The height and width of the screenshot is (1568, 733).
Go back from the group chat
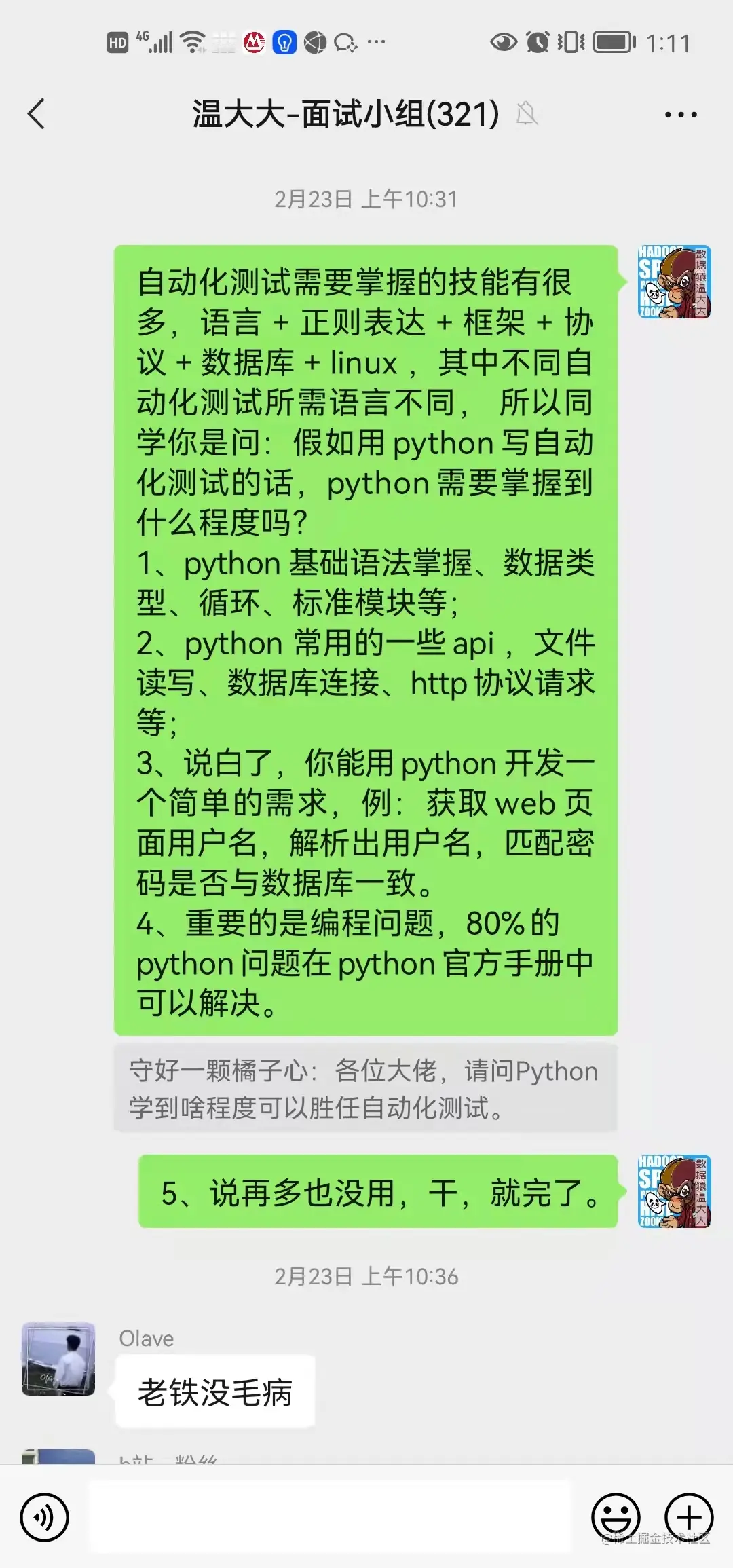(37, 114)
